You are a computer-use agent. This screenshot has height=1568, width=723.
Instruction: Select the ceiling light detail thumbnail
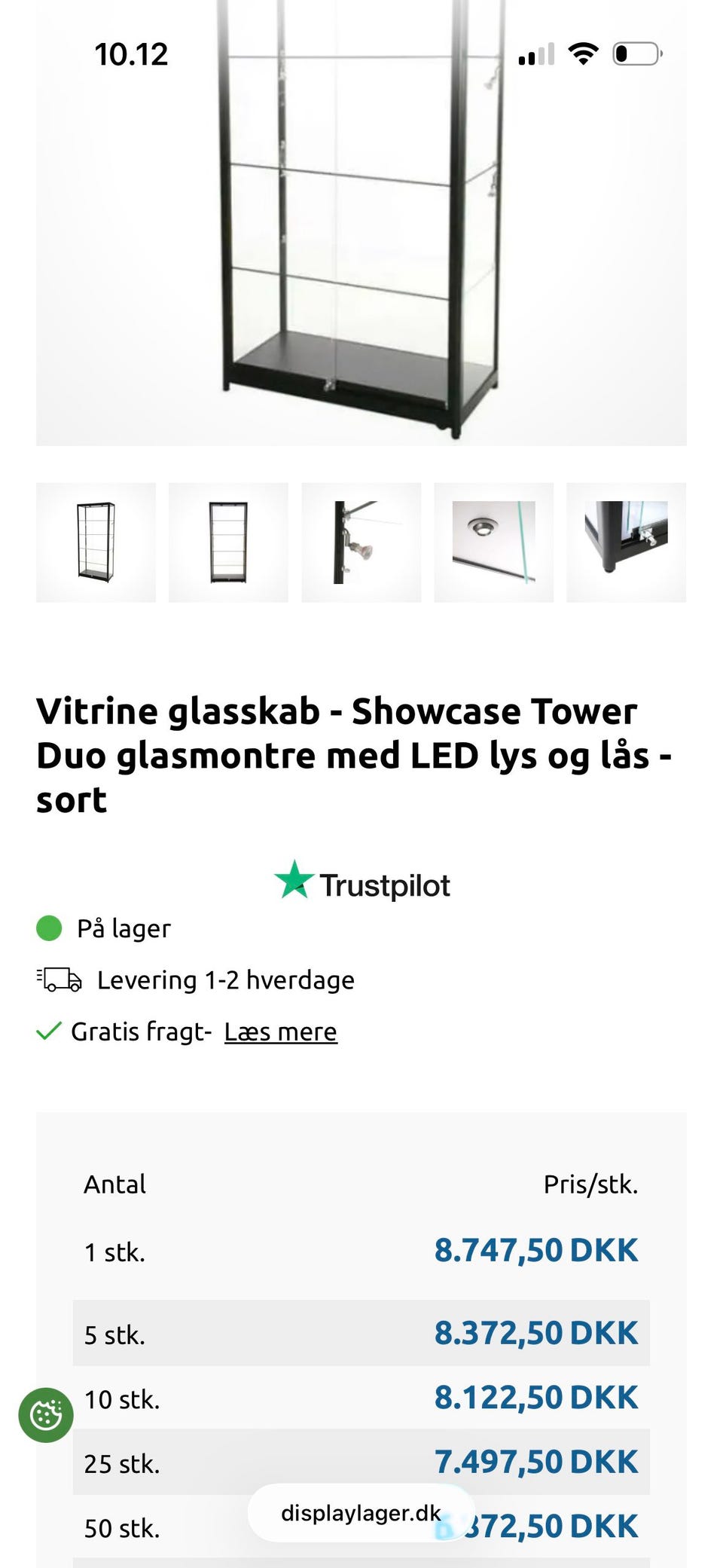coord(496,541)
